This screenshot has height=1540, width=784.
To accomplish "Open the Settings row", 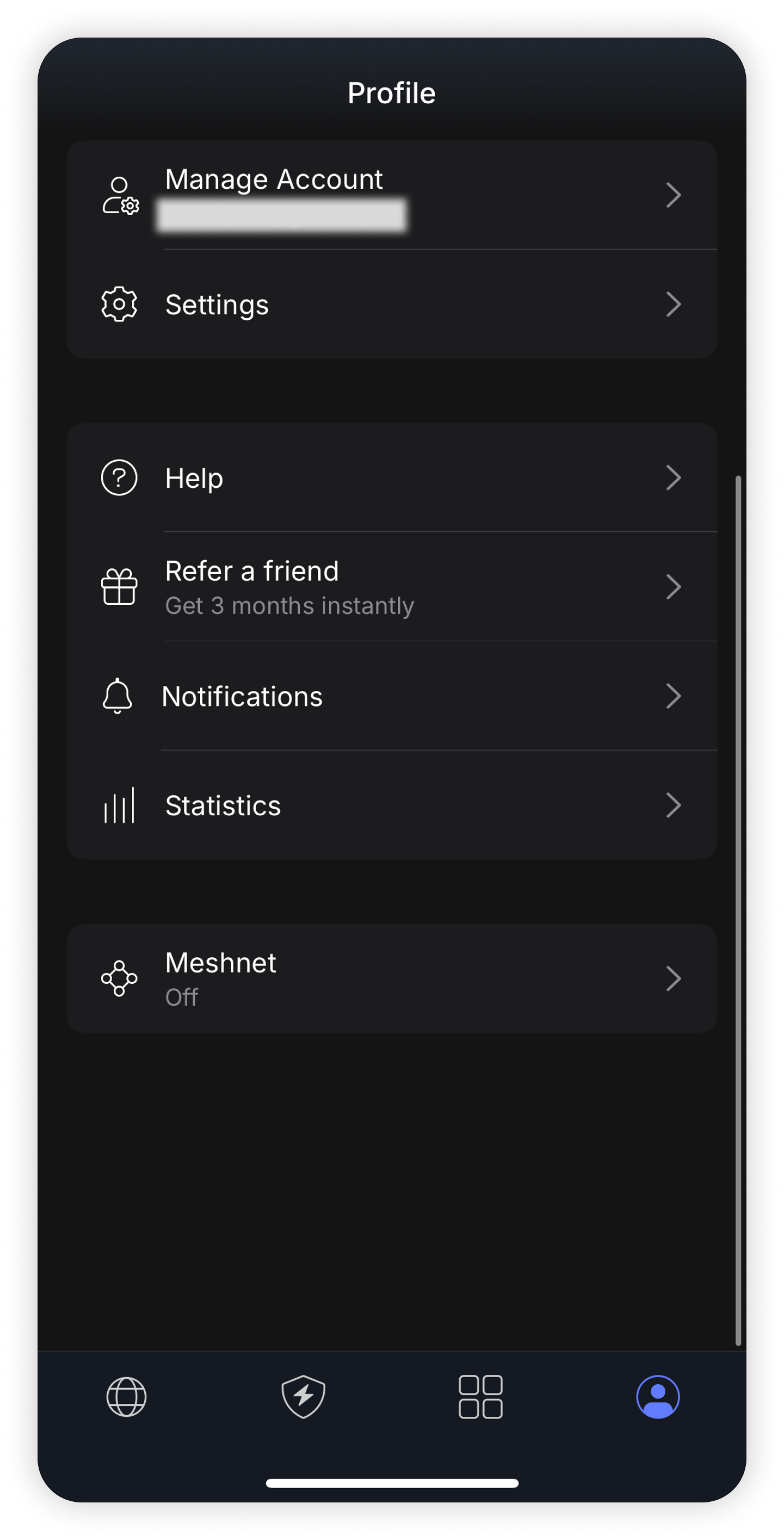I will point(391,304).
